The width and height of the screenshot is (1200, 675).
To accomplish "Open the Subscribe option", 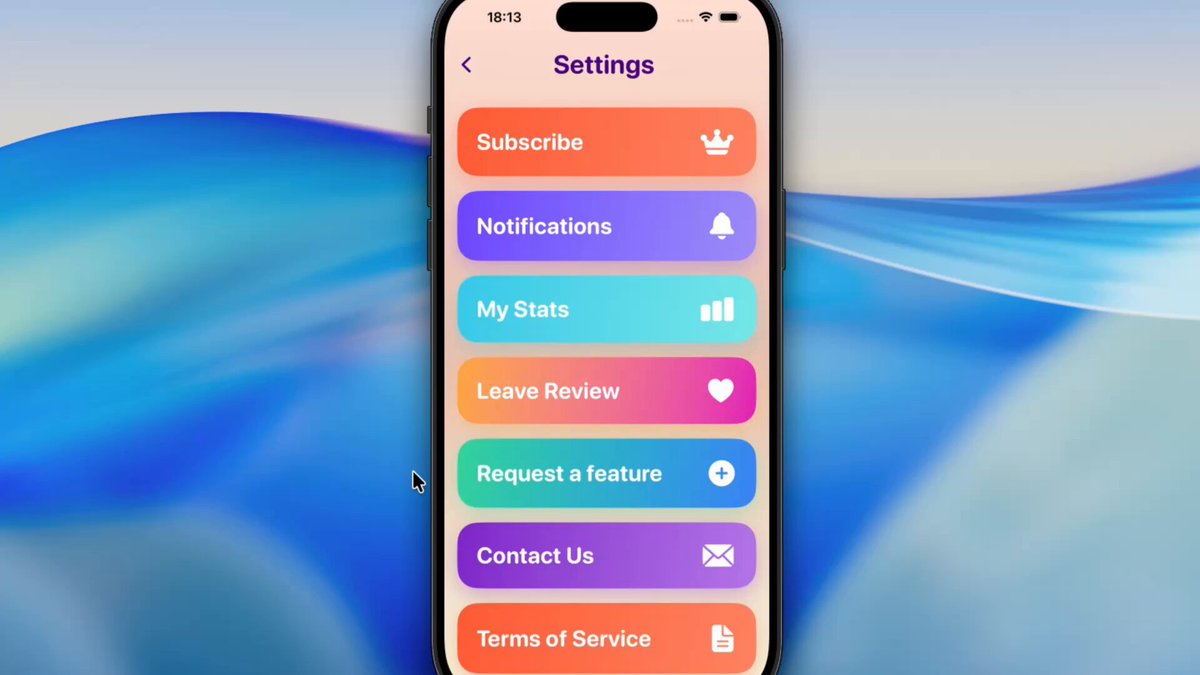I will tap(606, 142).
